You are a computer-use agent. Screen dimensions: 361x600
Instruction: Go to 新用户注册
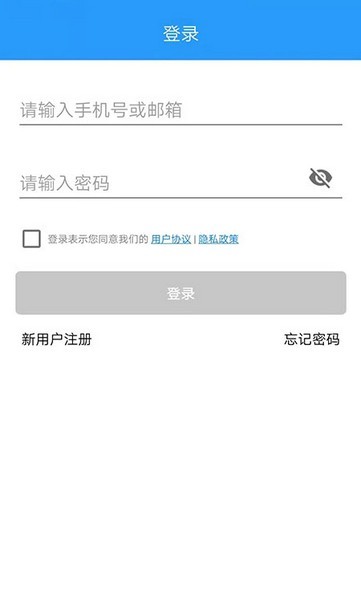click(x=57, y=339)
